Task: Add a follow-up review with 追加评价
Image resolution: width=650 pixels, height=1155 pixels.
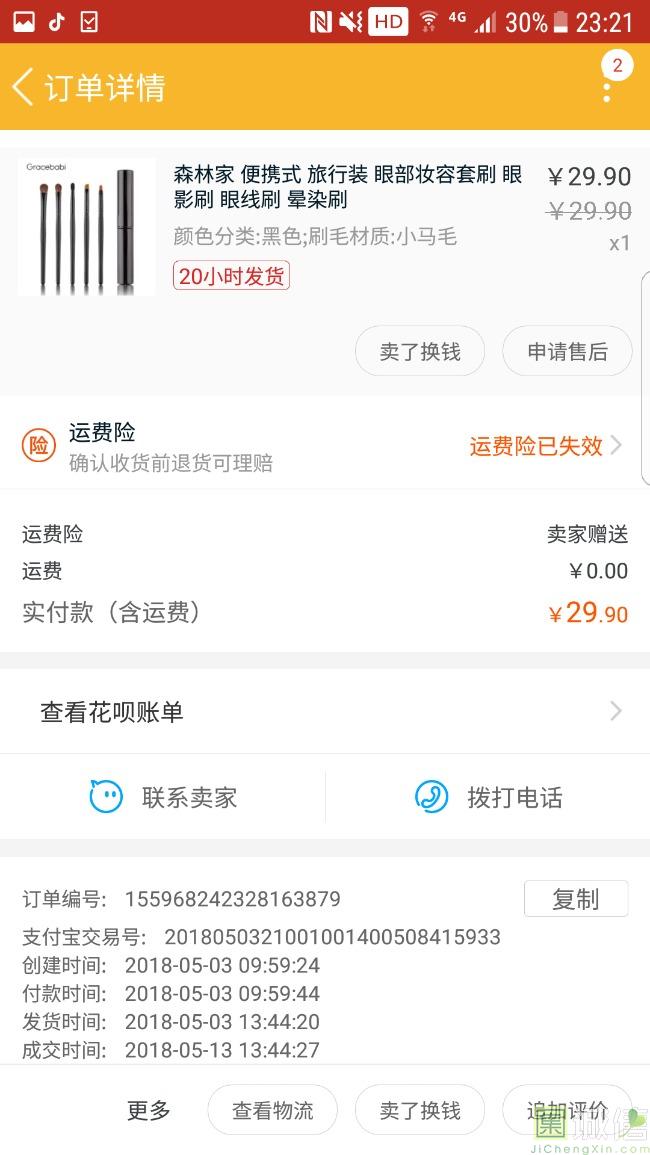Action: click(567, 1110)
